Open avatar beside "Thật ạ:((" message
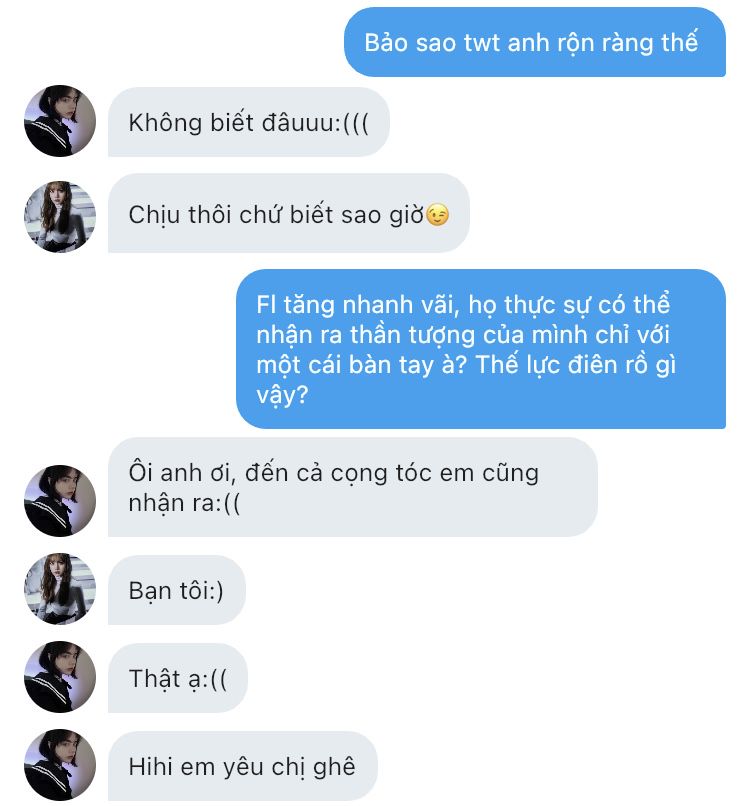The height and width of the screenshot is (806, 750). coord(60,676)
